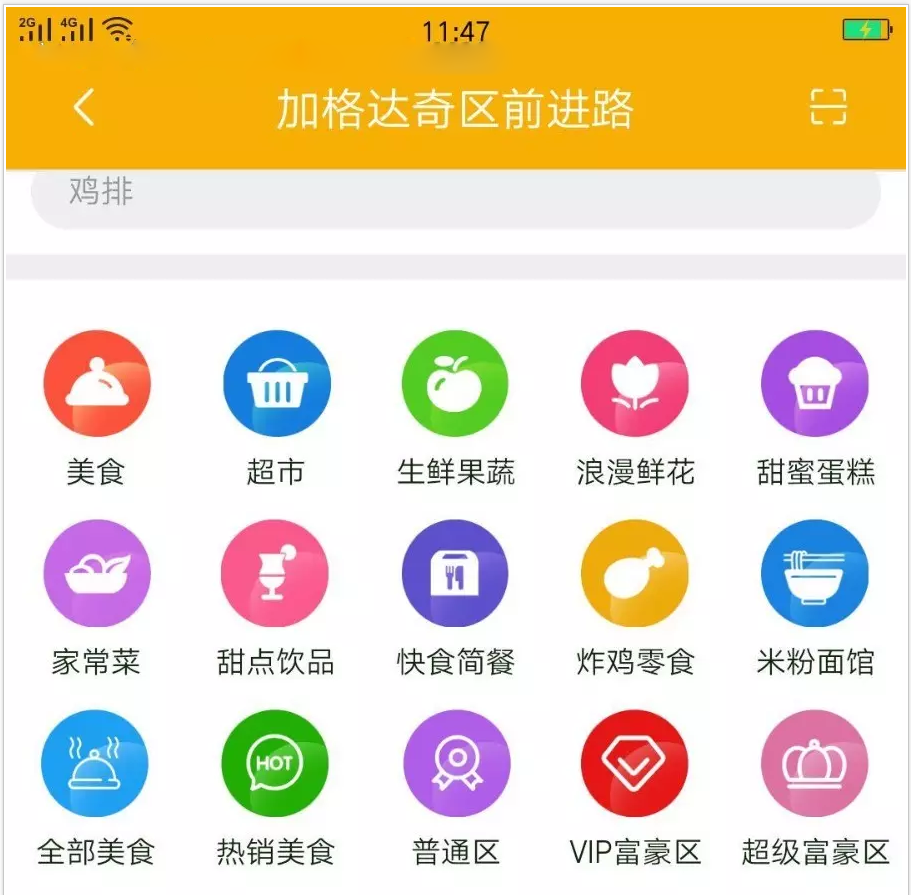The width and height of the screenshot is (911, 895).
Task: Open the 超级富豪区 section
Action: [x=815, y=765]
